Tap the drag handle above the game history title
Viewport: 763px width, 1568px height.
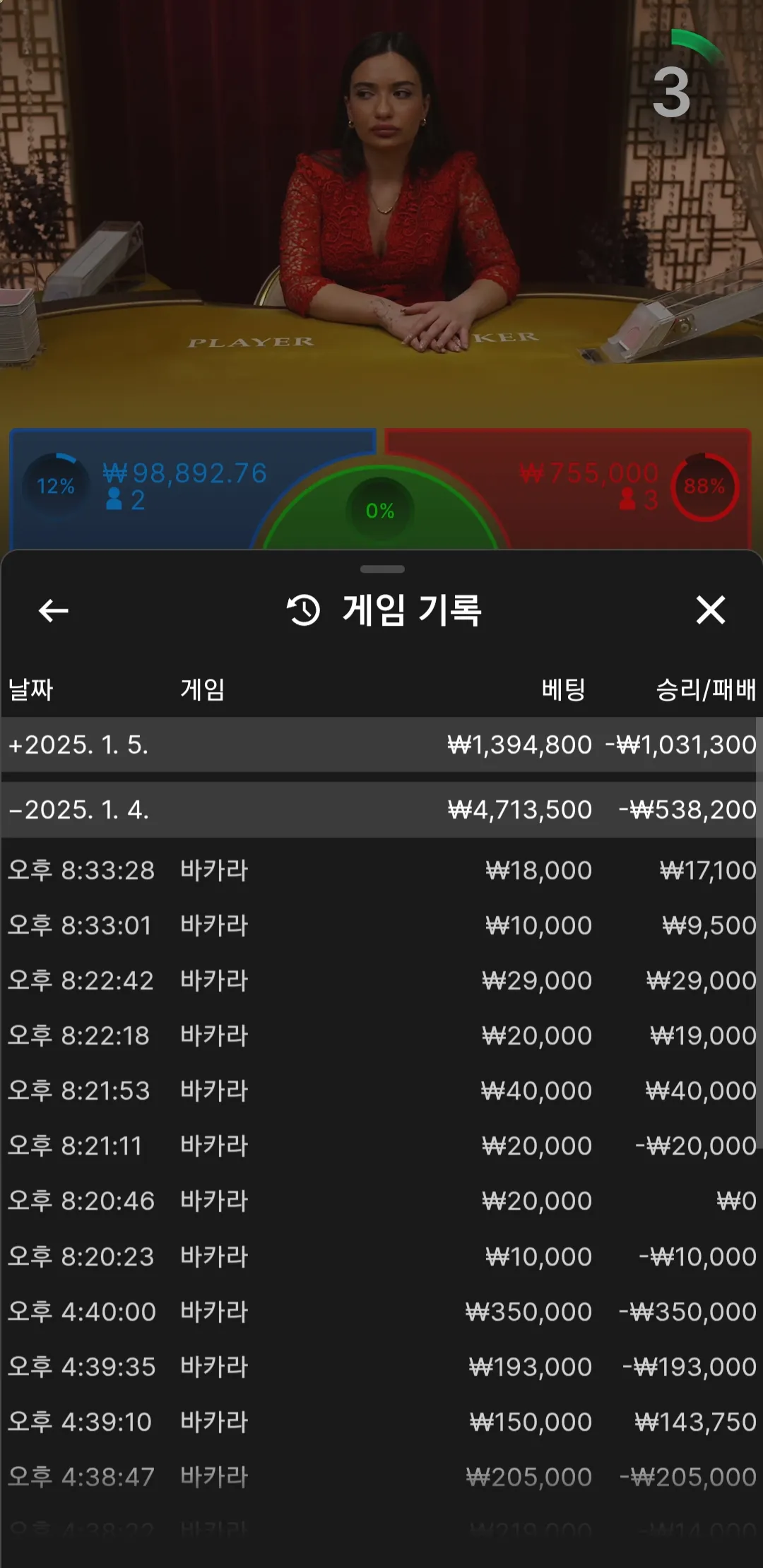tap(382, 569)
